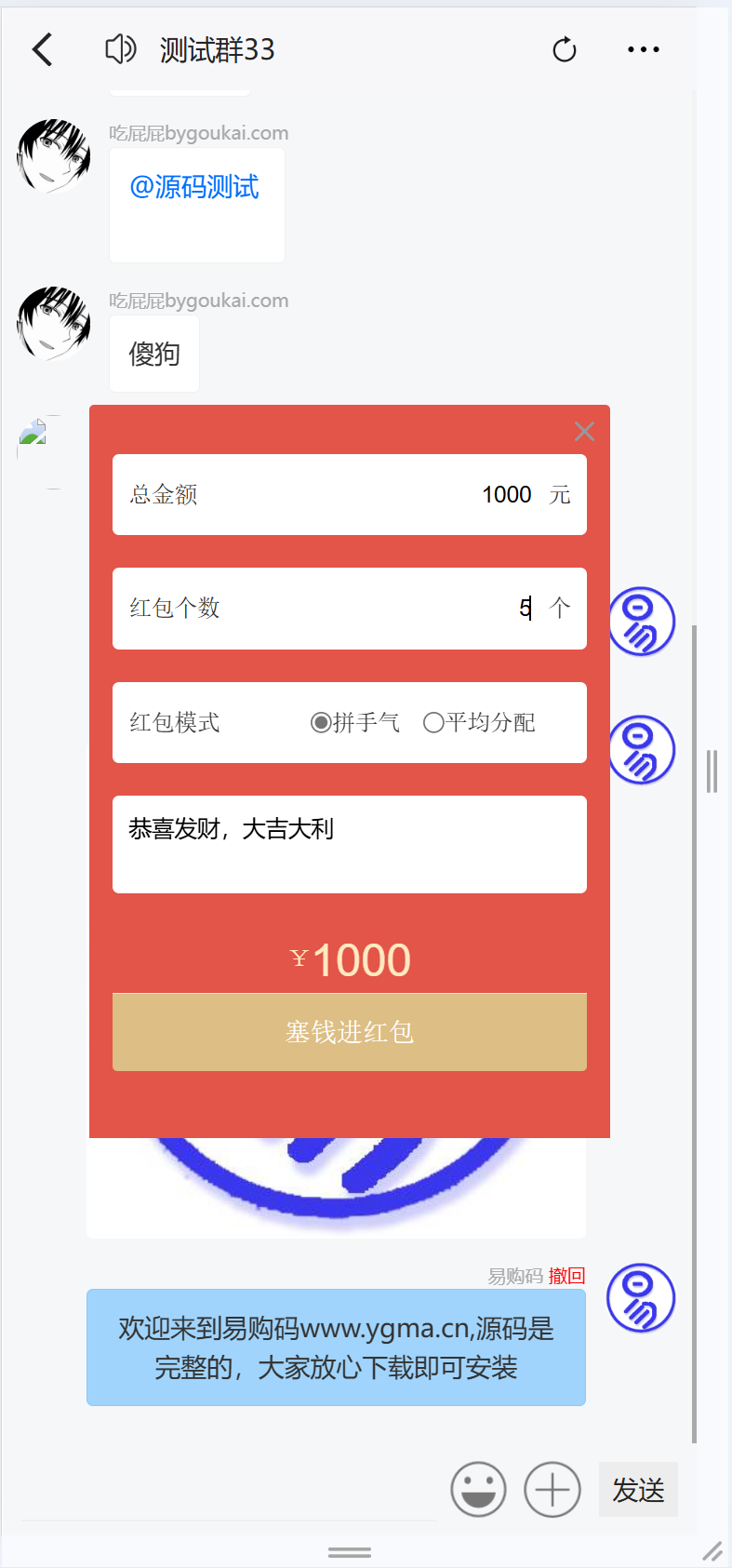Send the message with 发送

[x=638, y=1490]
